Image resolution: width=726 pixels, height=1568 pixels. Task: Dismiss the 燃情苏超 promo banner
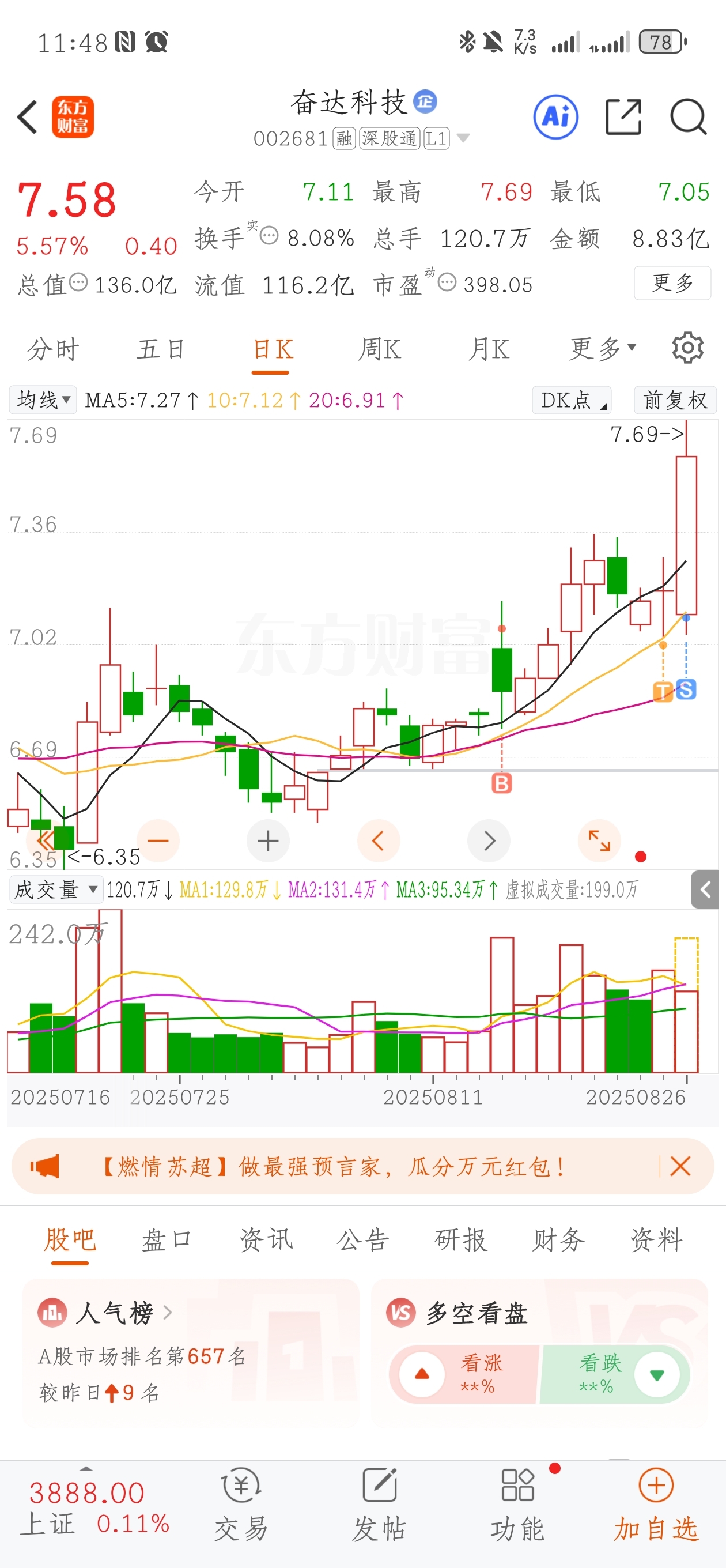coord(680,1166)
